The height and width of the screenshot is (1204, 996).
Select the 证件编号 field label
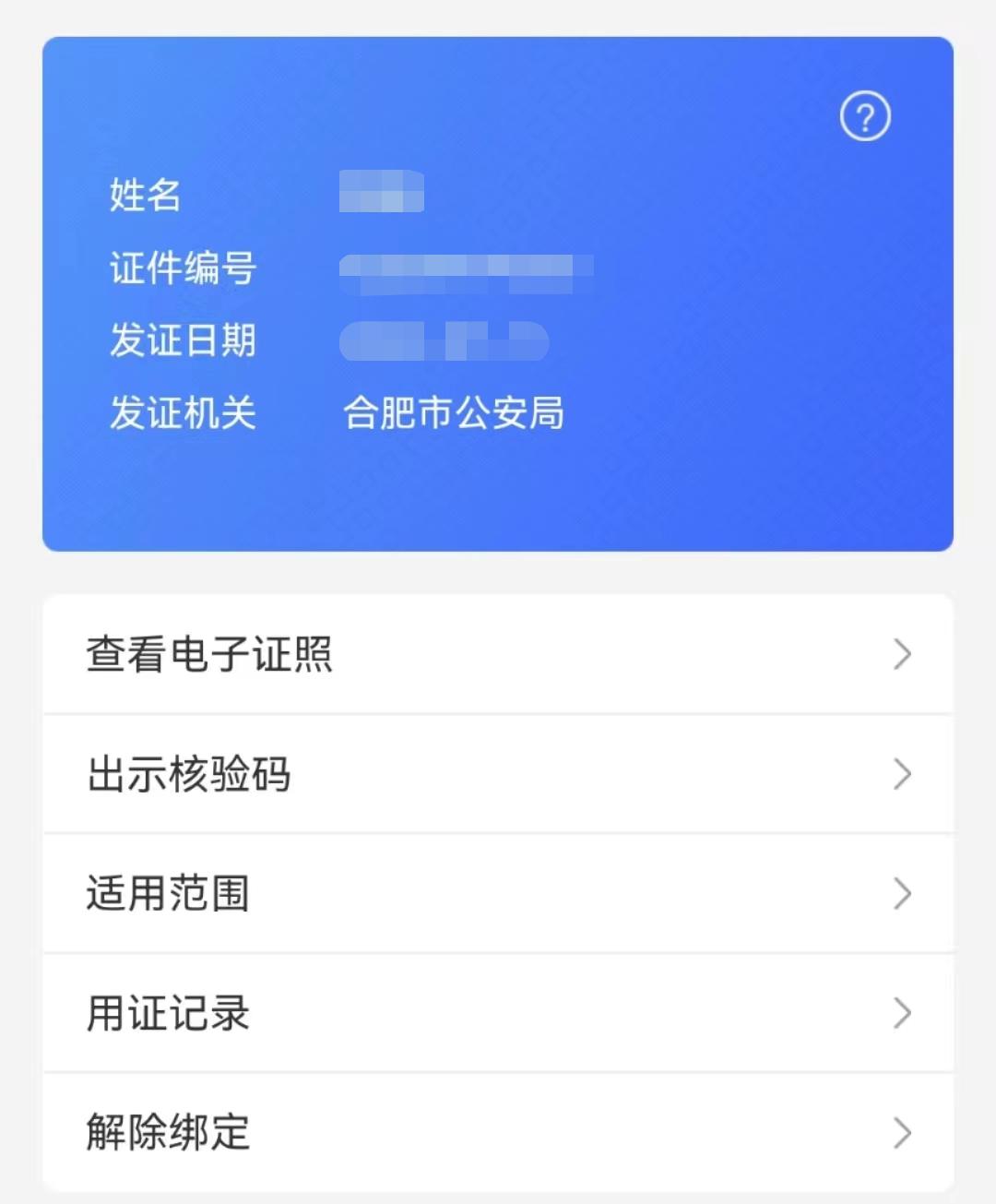180,268
